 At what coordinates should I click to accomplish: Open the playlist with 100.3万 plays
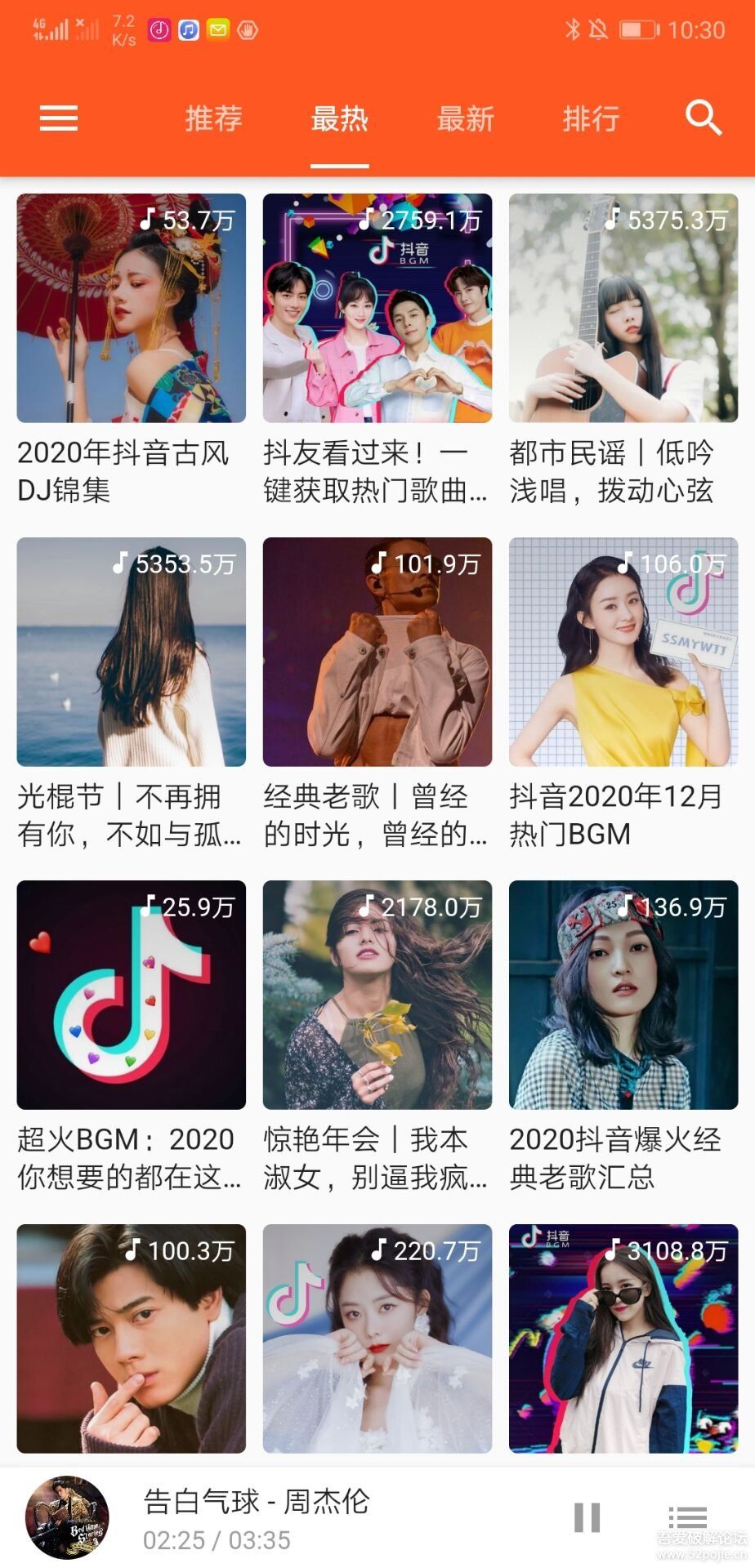pyautogui.click(x=131, y=1338)
